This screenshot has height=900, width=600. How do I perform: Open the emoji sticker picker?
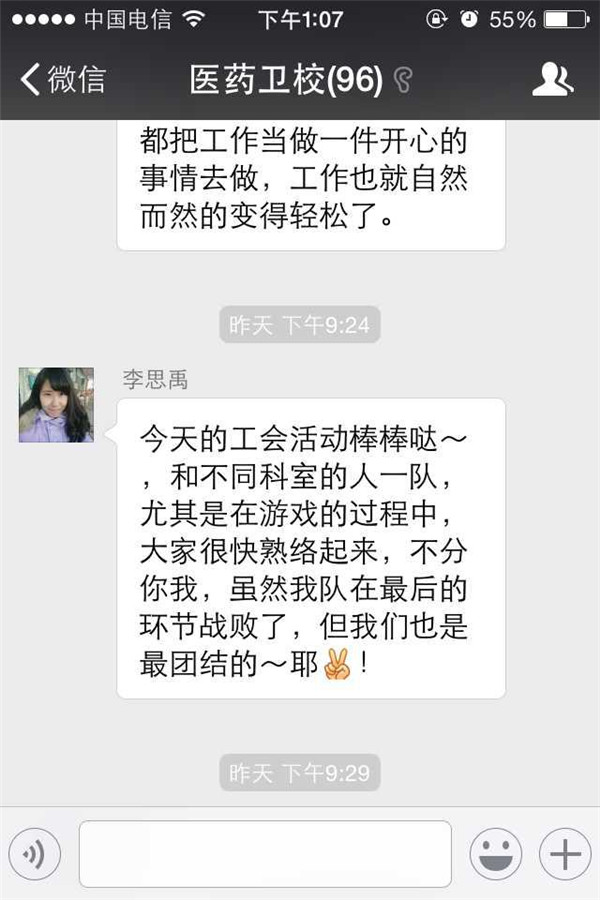pos(496,854)
